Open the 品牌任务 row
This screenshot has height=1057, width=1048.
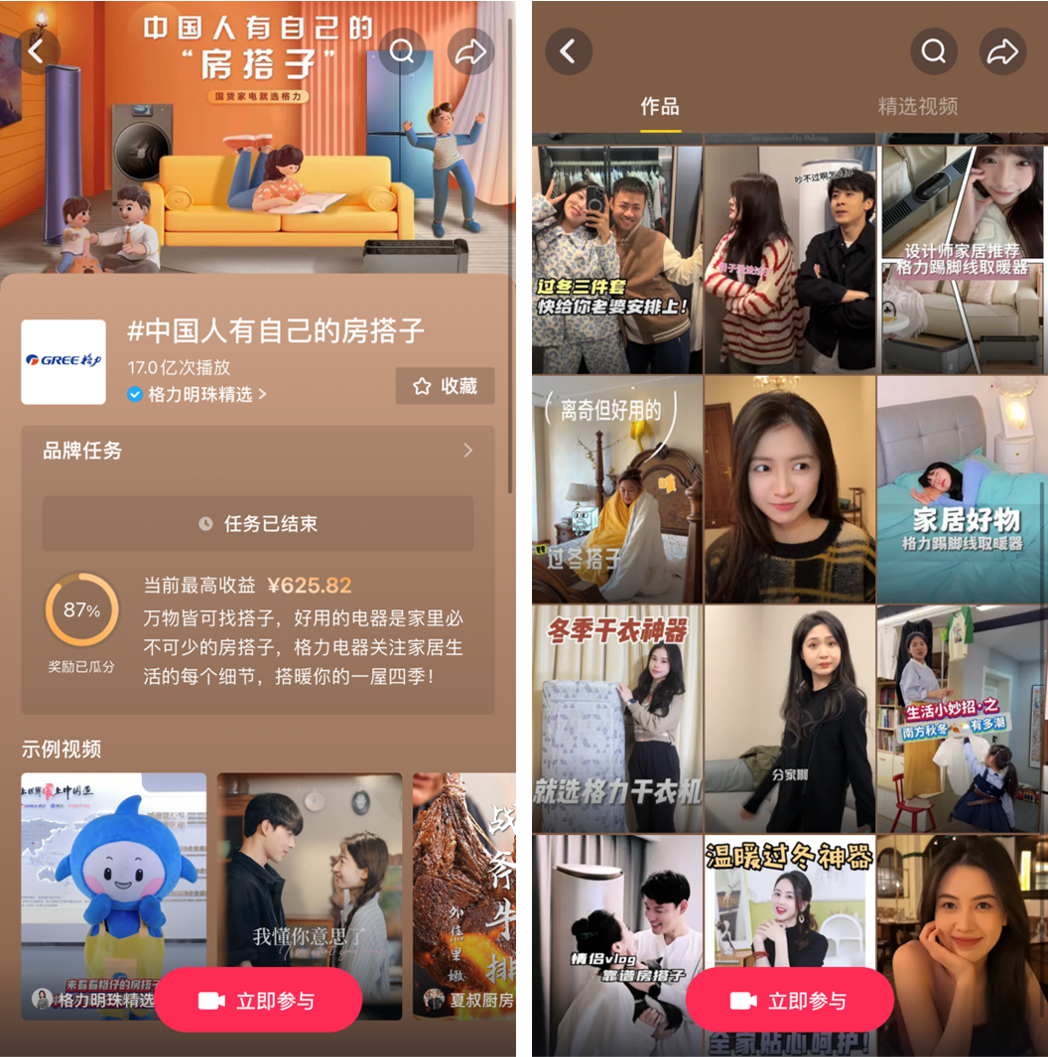[x=258, y=451]
